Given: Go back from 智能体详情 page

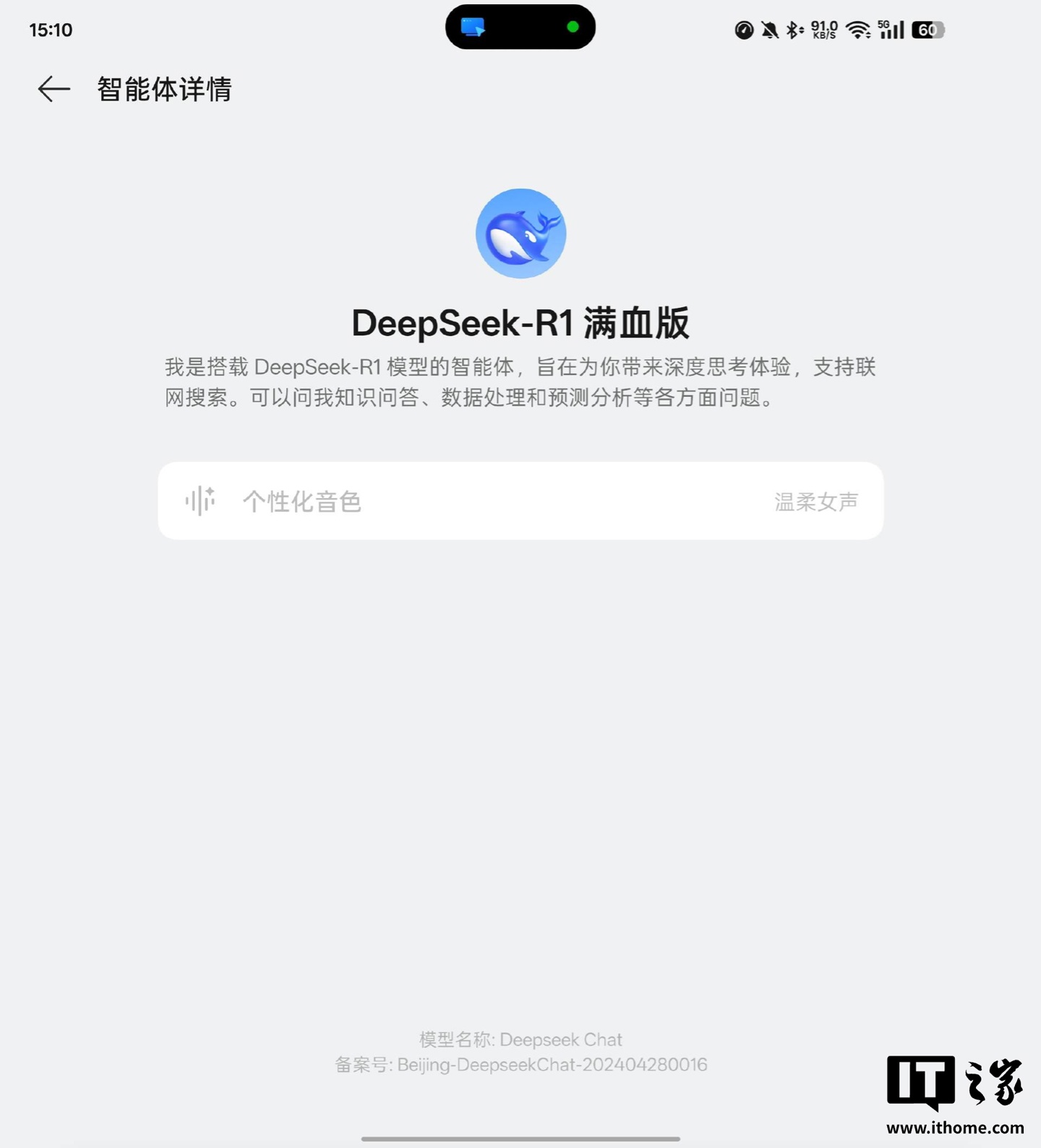Looking at the screenshot, I should pos(53,89).
